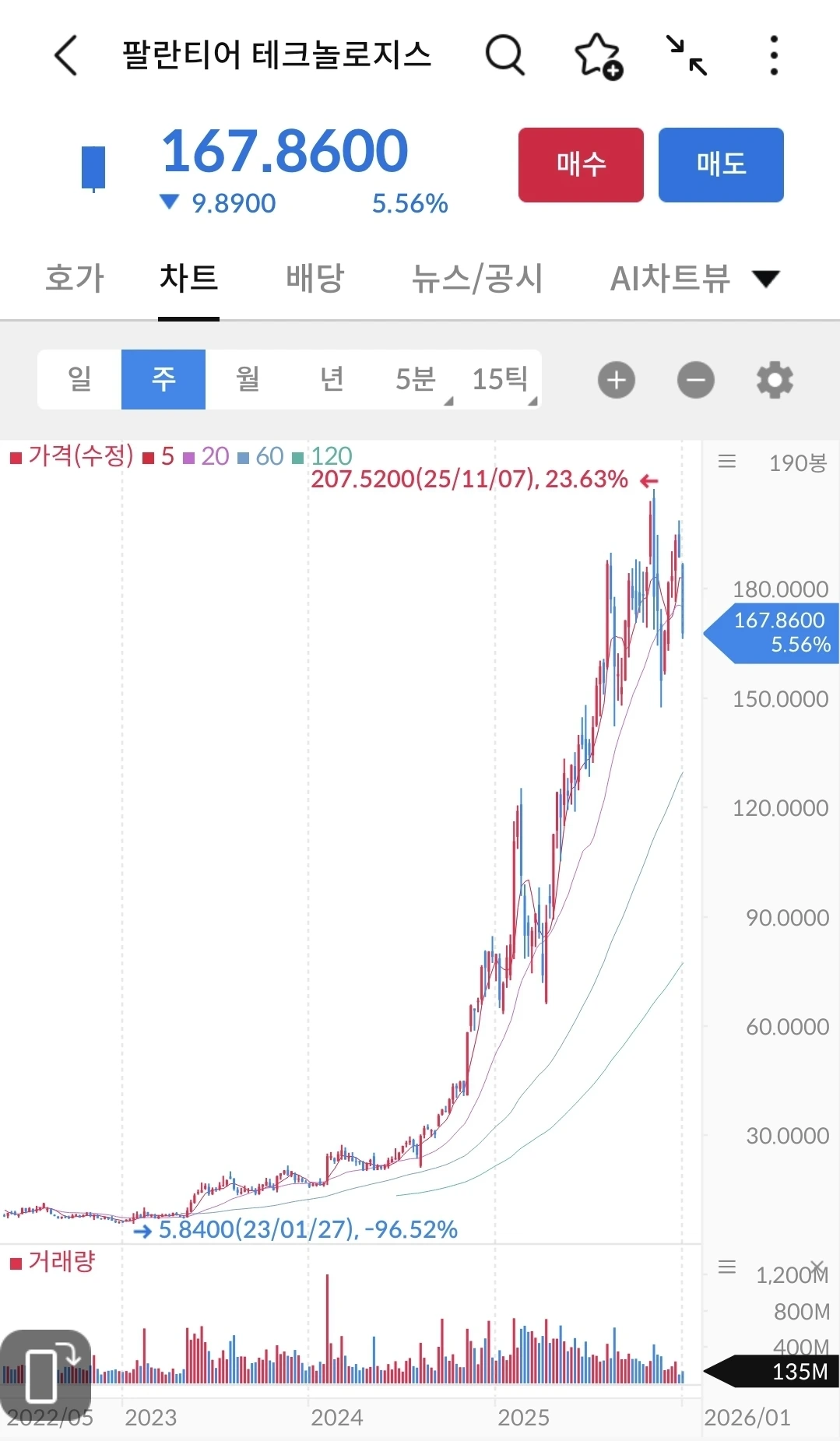This screenshot has width=840, height=1441.
Task: Select the 월 monthly chart period
Action: pos(248,379)
